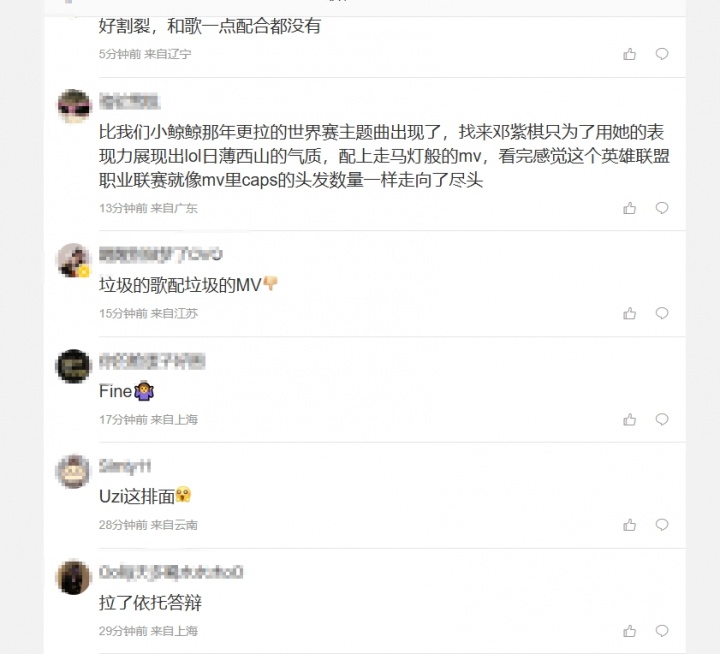Like the comment from 辽宁
720x654 pixels.
pos(629,54)
